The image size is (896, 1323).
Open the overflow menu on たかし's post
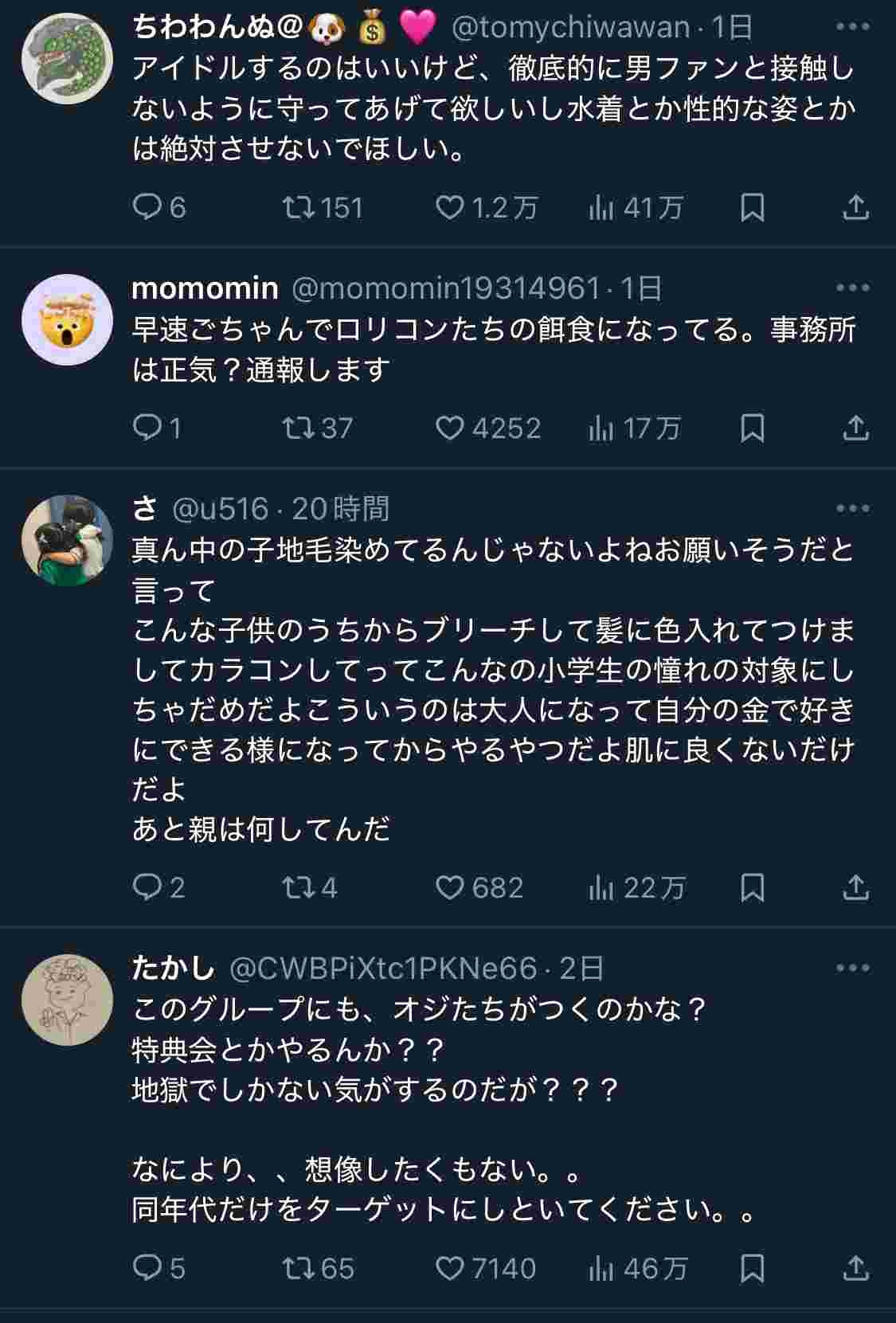coord(853,968)
